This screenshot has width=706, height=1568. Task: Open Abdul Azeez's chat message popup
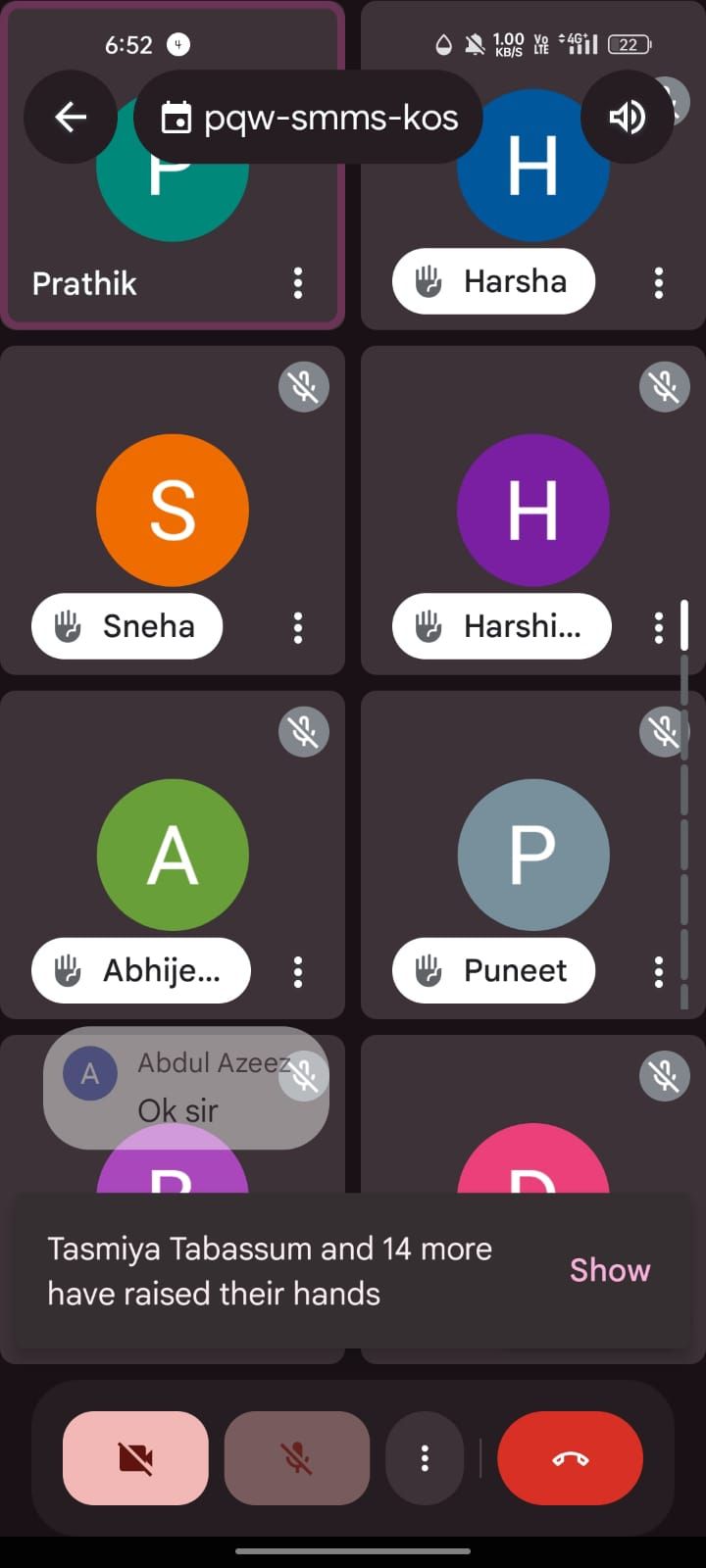tap(186, 1088)
